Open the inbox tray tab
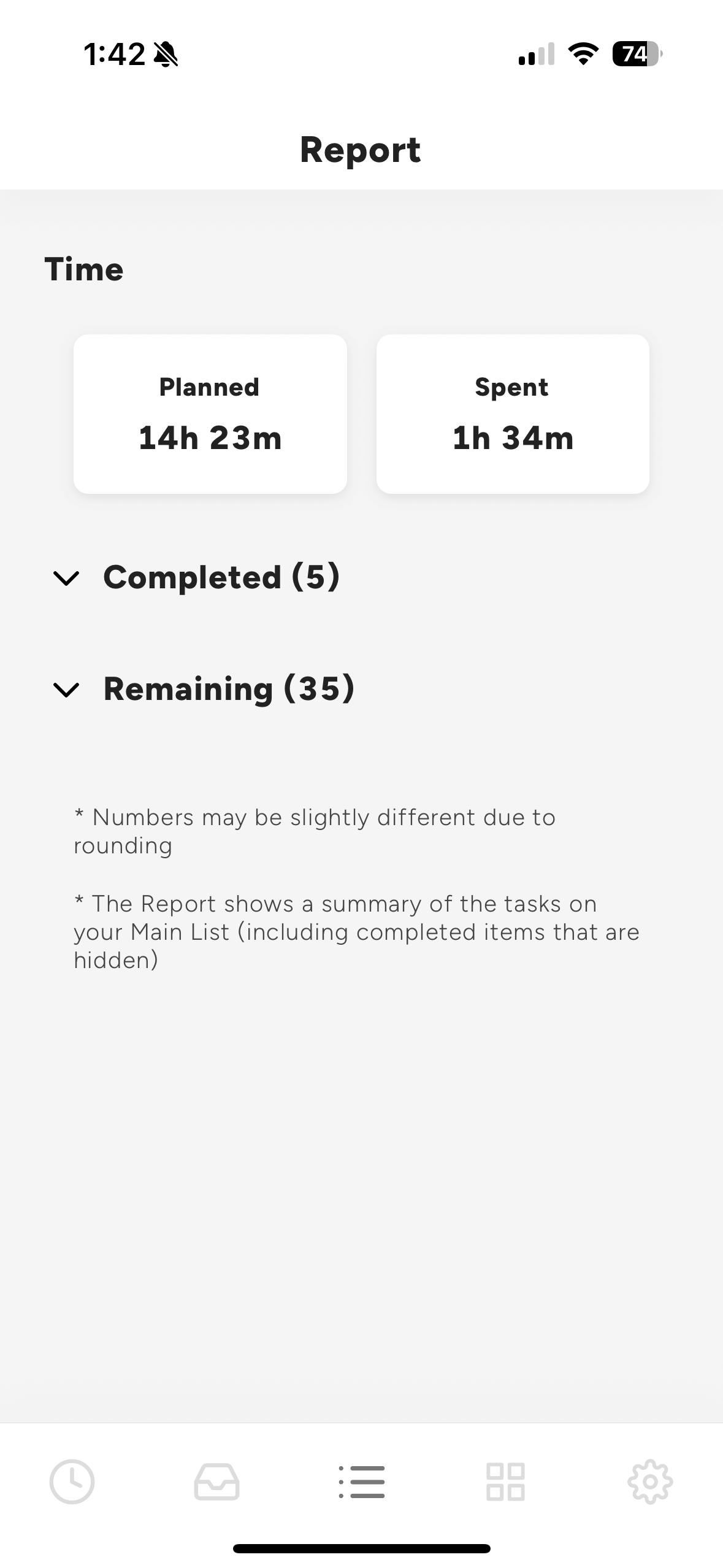723x1568 pixels. [x=216, y=1482]
